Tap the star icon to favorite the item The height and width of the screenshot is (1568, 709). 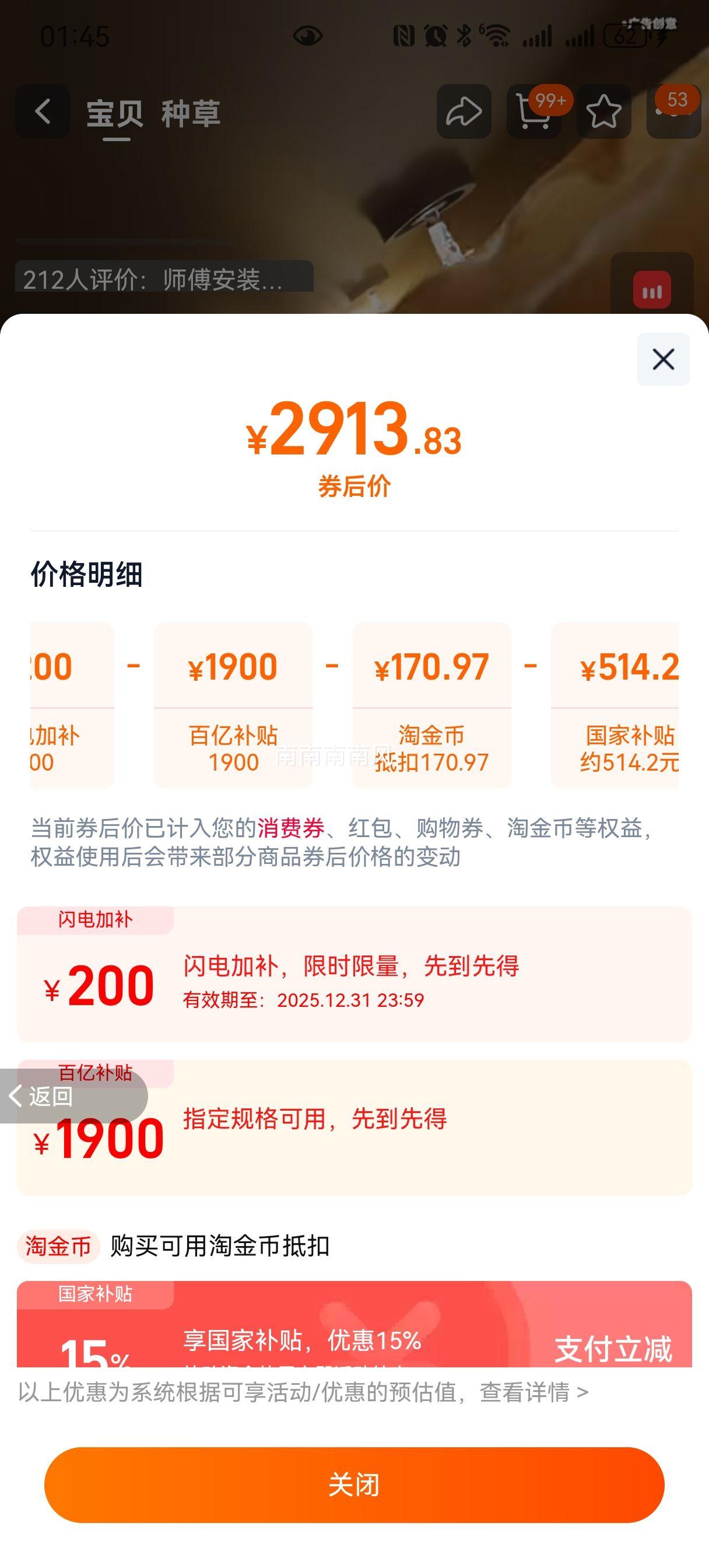coord(603,113)
